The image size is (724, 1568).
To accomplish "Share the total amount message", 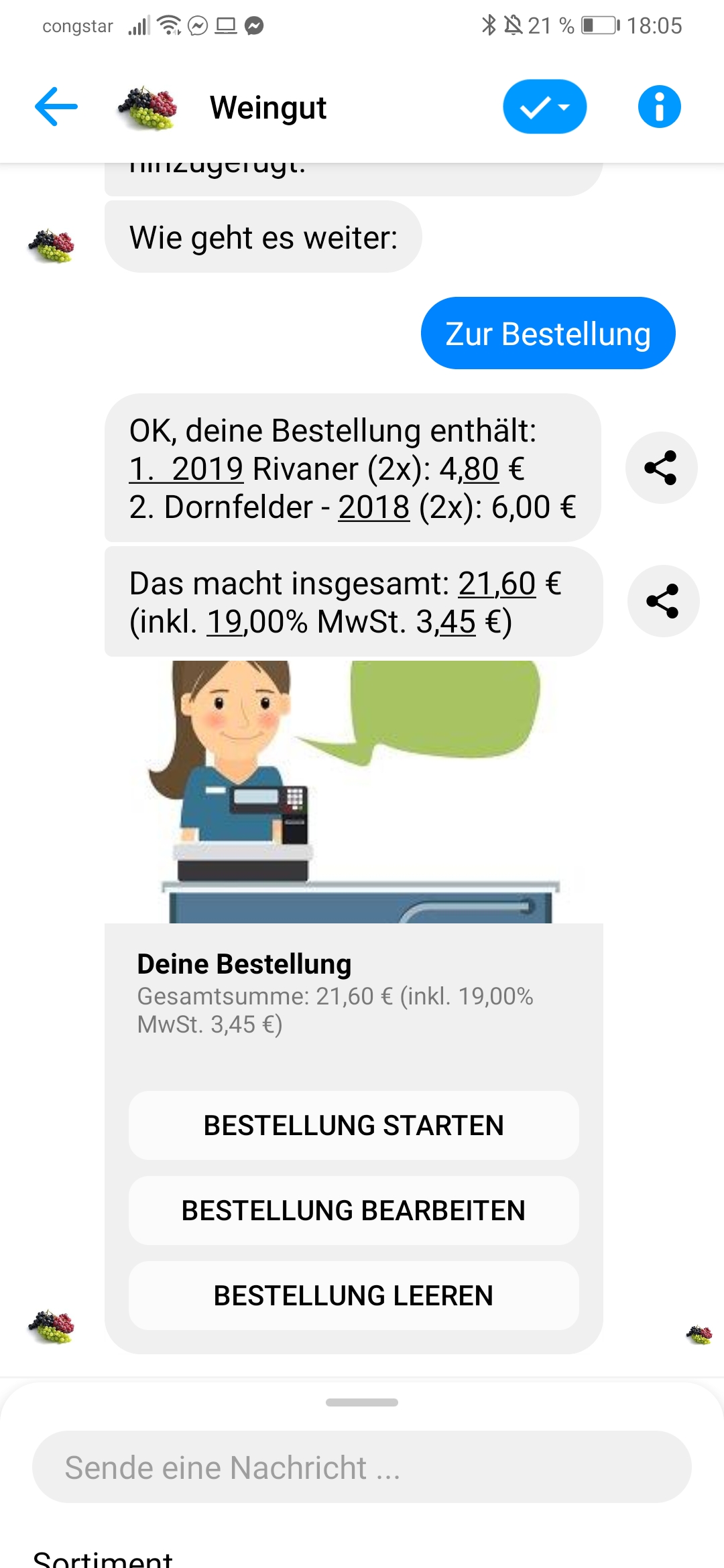I will coord(662,601).
